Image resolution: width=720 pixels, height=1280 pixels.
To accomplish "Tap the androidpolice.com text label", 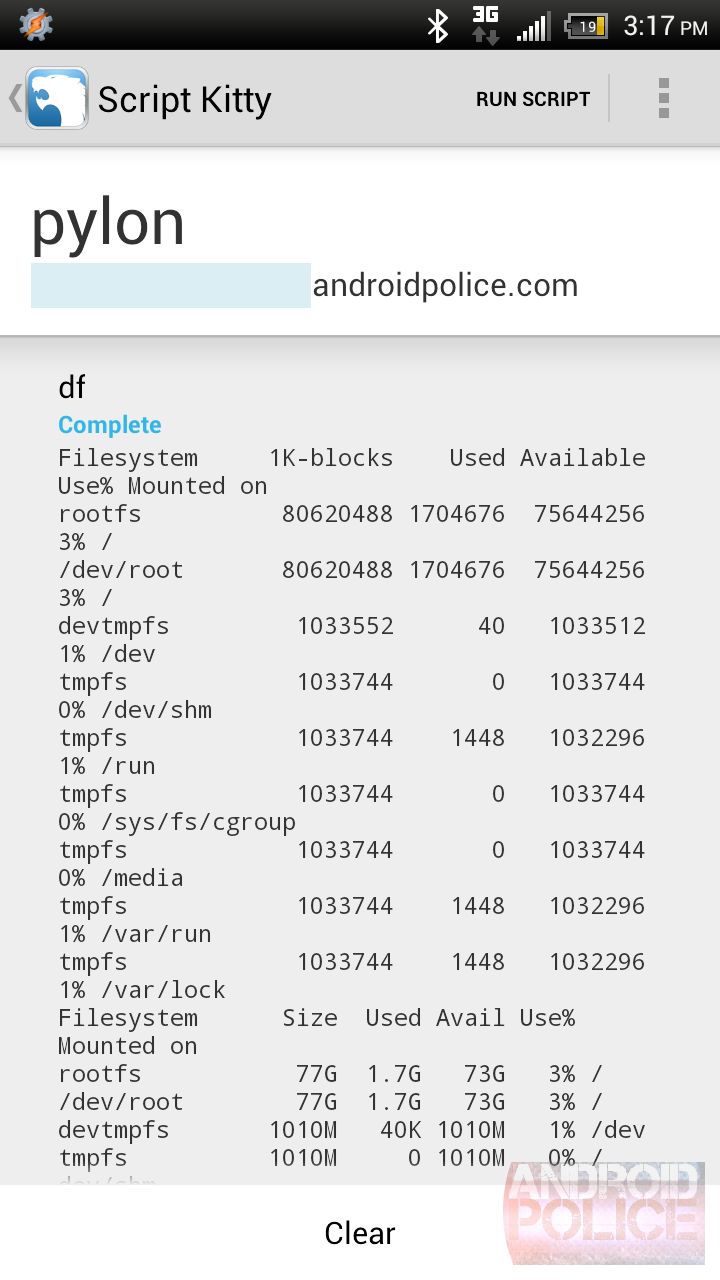I will [x=445, y=285].
